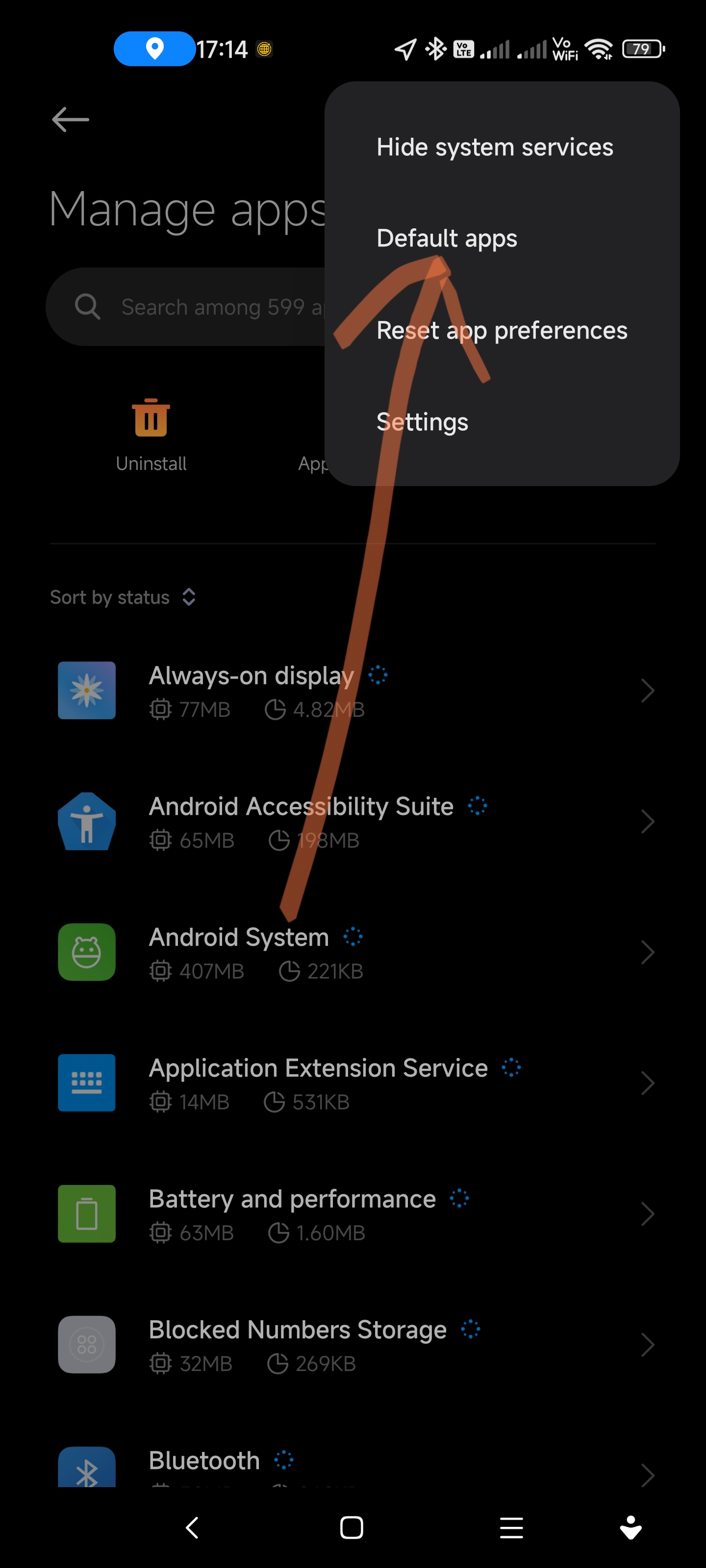Tap the system home button
The width and height of the screenshot is (706, 1568).
tap(352, 1527)
